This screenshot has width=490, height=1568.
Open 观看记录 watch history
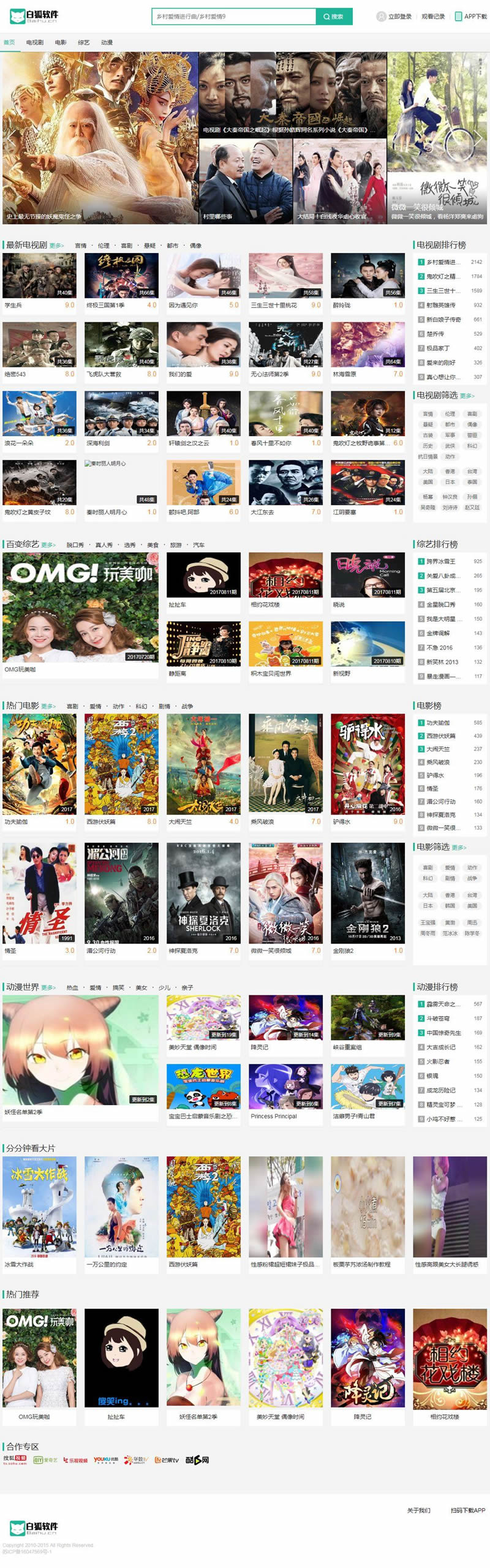[x=433, y=17]
